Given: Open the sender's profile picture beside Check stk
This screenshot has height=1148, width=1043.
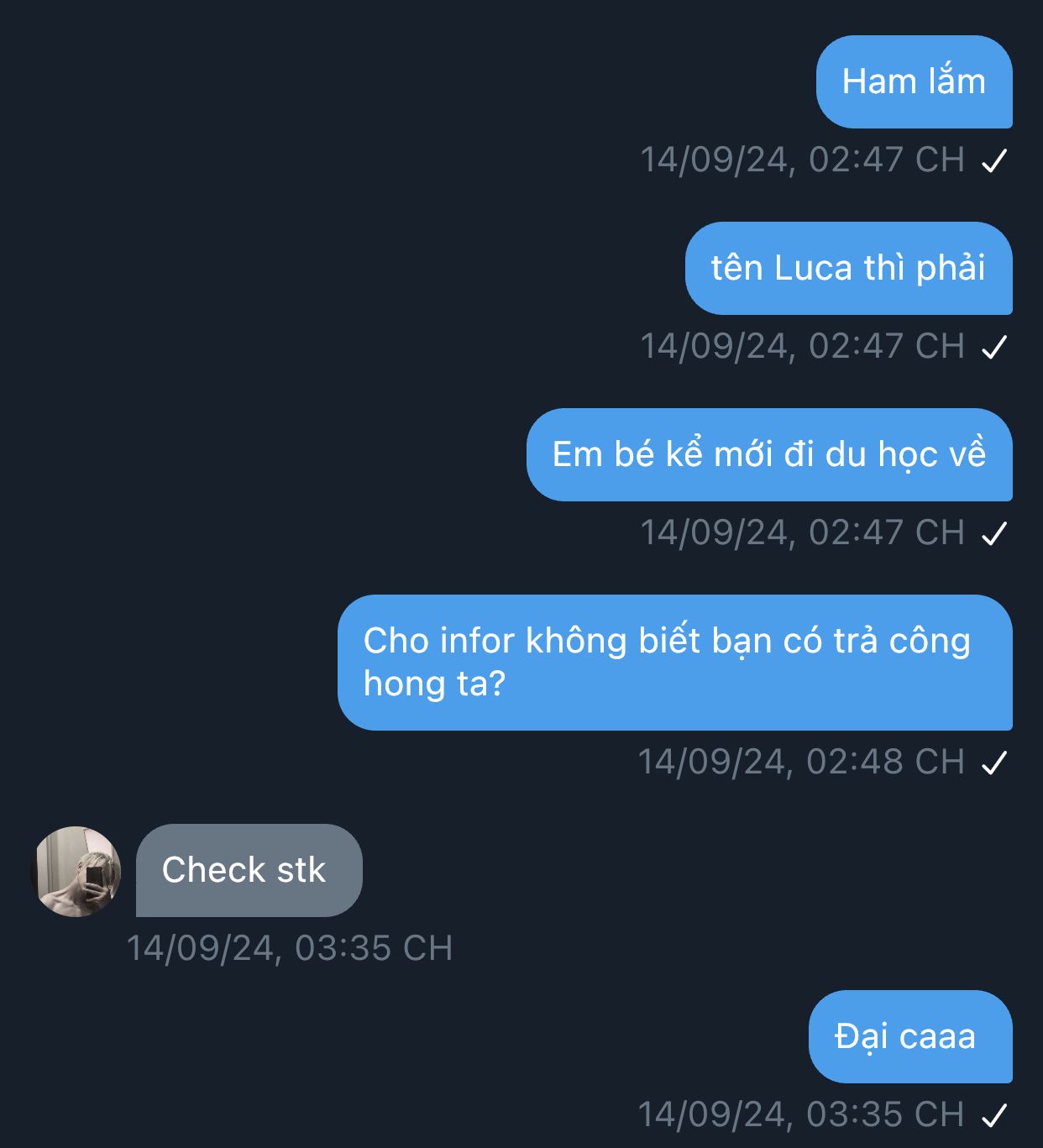Looking at the screenshot, I should [76, 871].
